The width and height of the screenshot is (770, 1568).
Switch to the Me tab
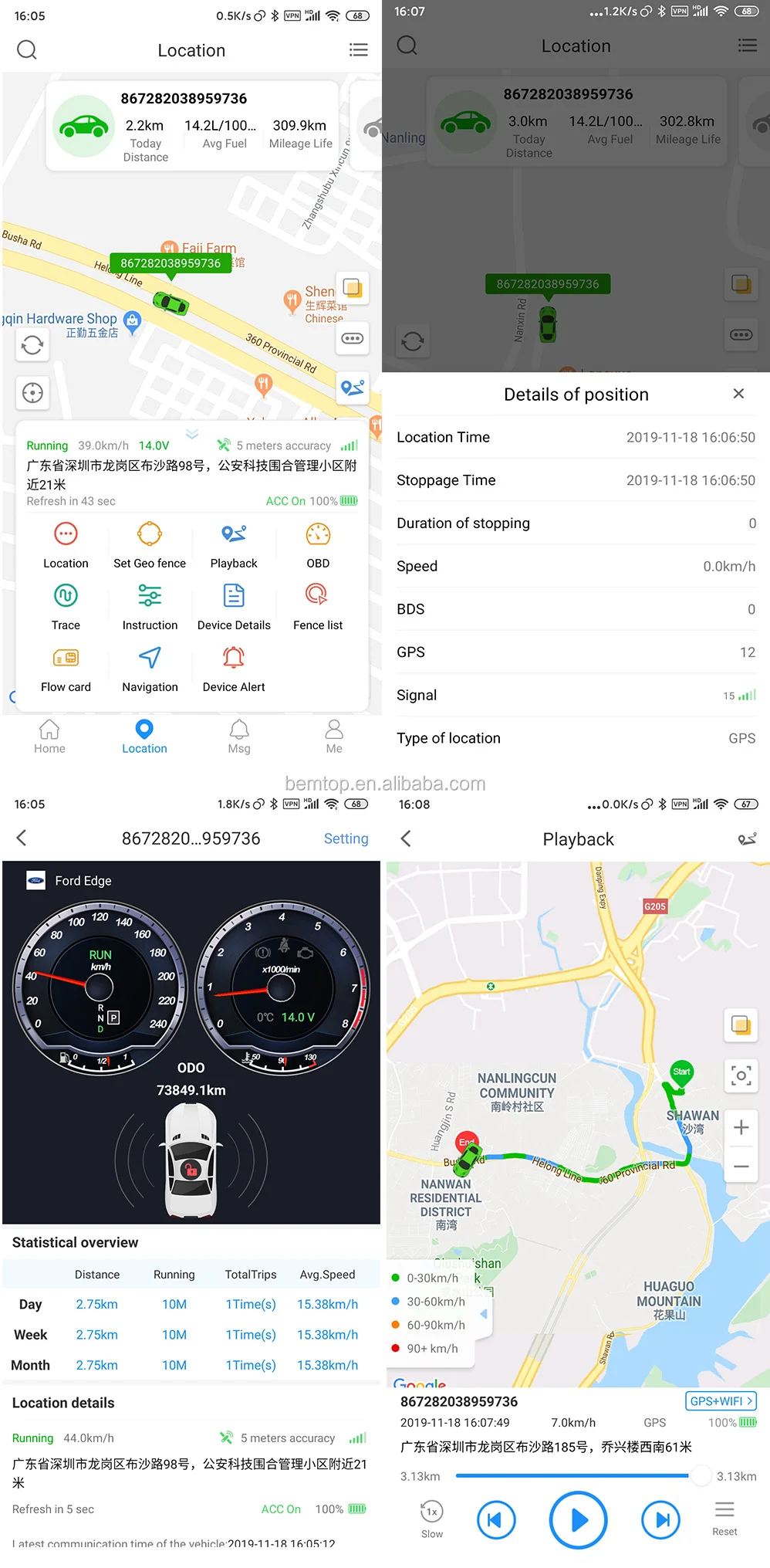coord(333,736)
